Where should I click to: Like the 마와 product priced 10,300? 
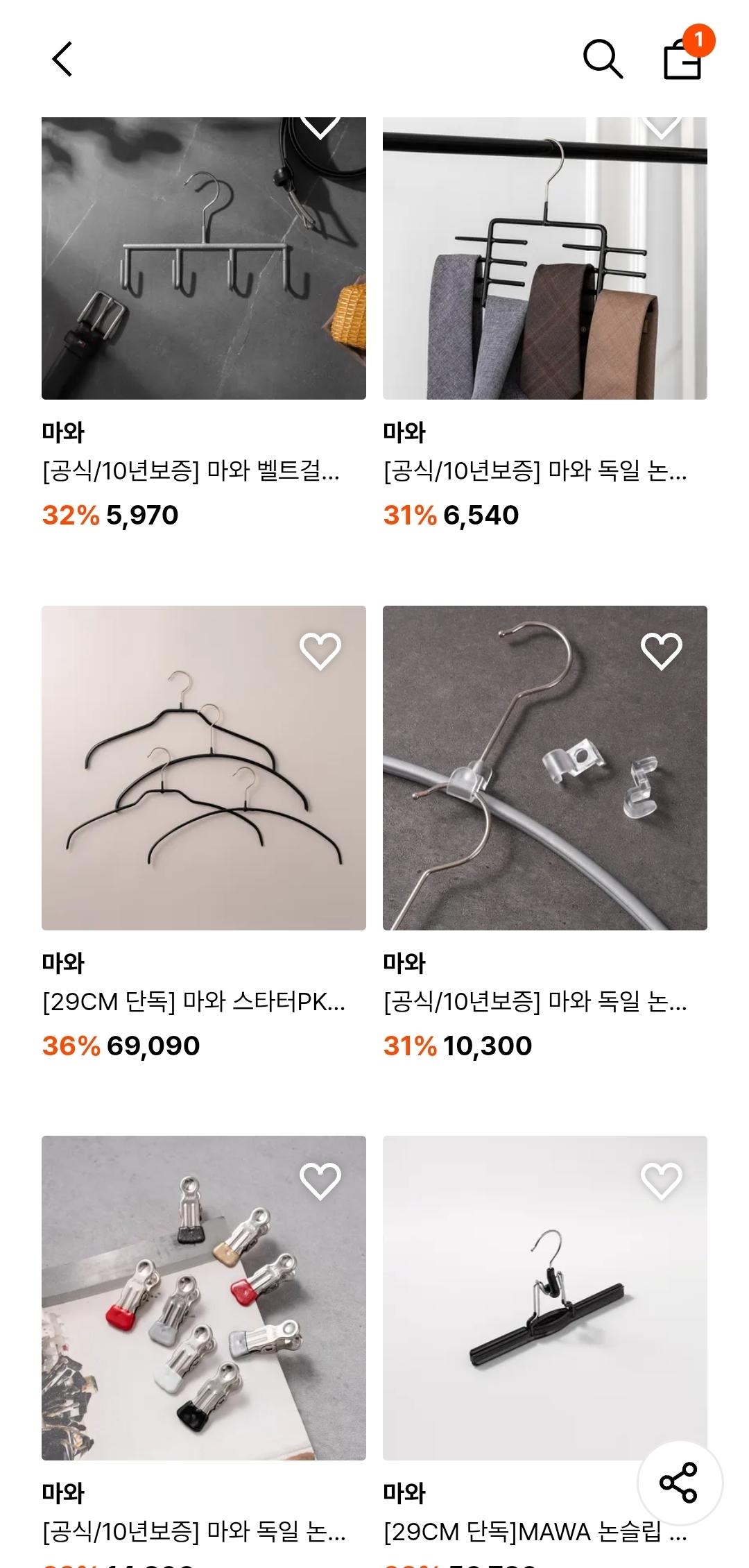tap(661, 651)
